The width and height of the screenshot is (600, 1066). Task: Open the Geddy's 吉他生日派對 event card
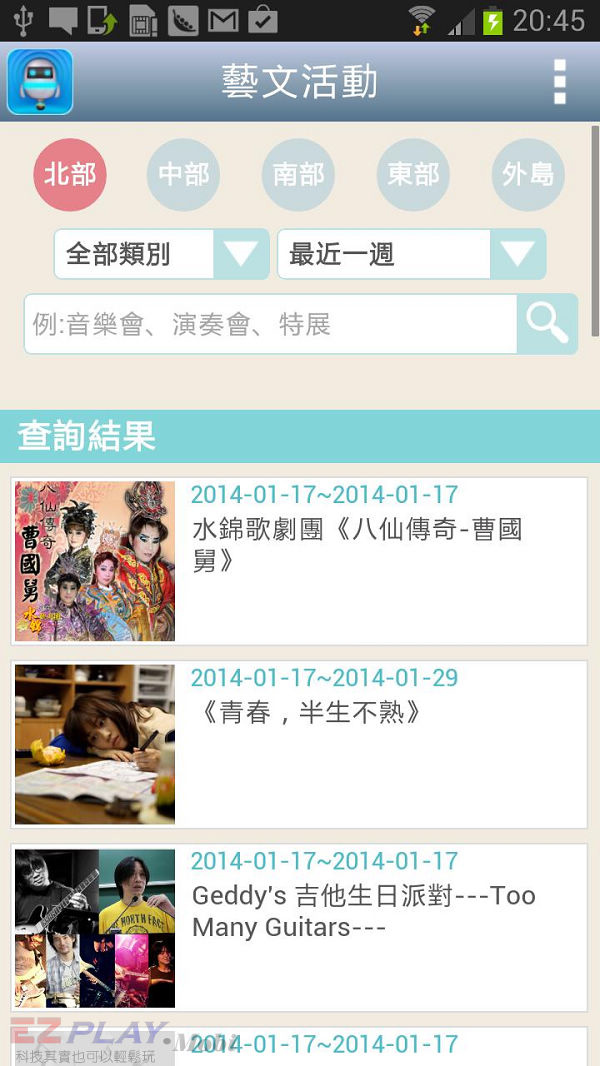point(299,928)
